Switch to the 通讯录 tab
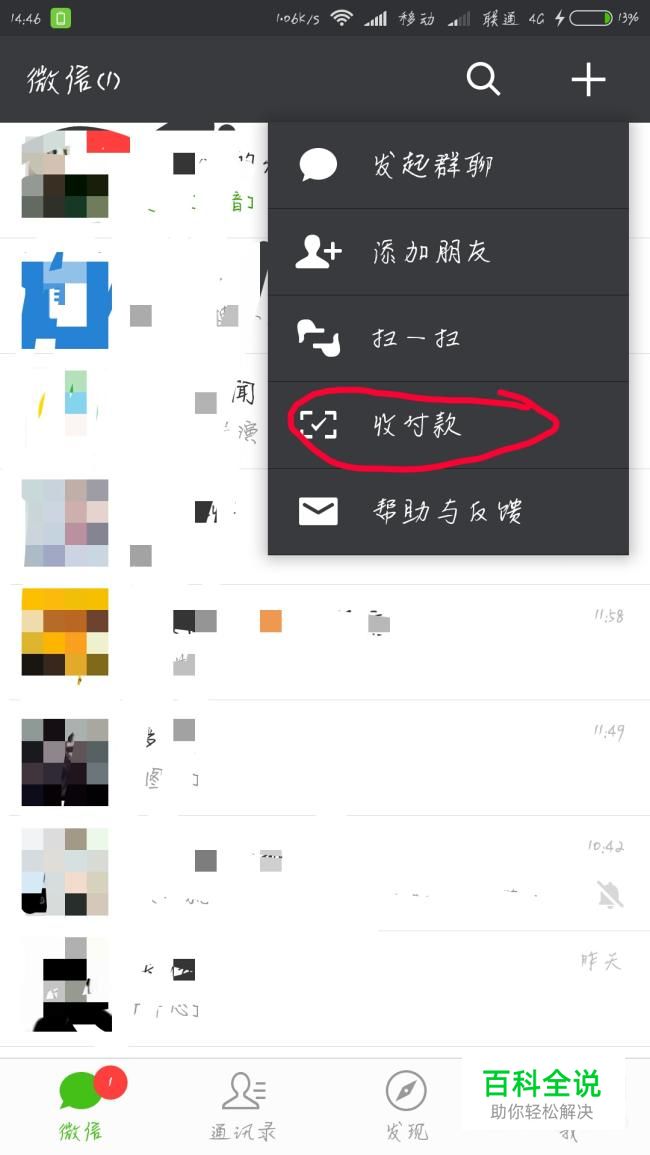Screen dimensions: 650x1155 [x=242, y=1106]
